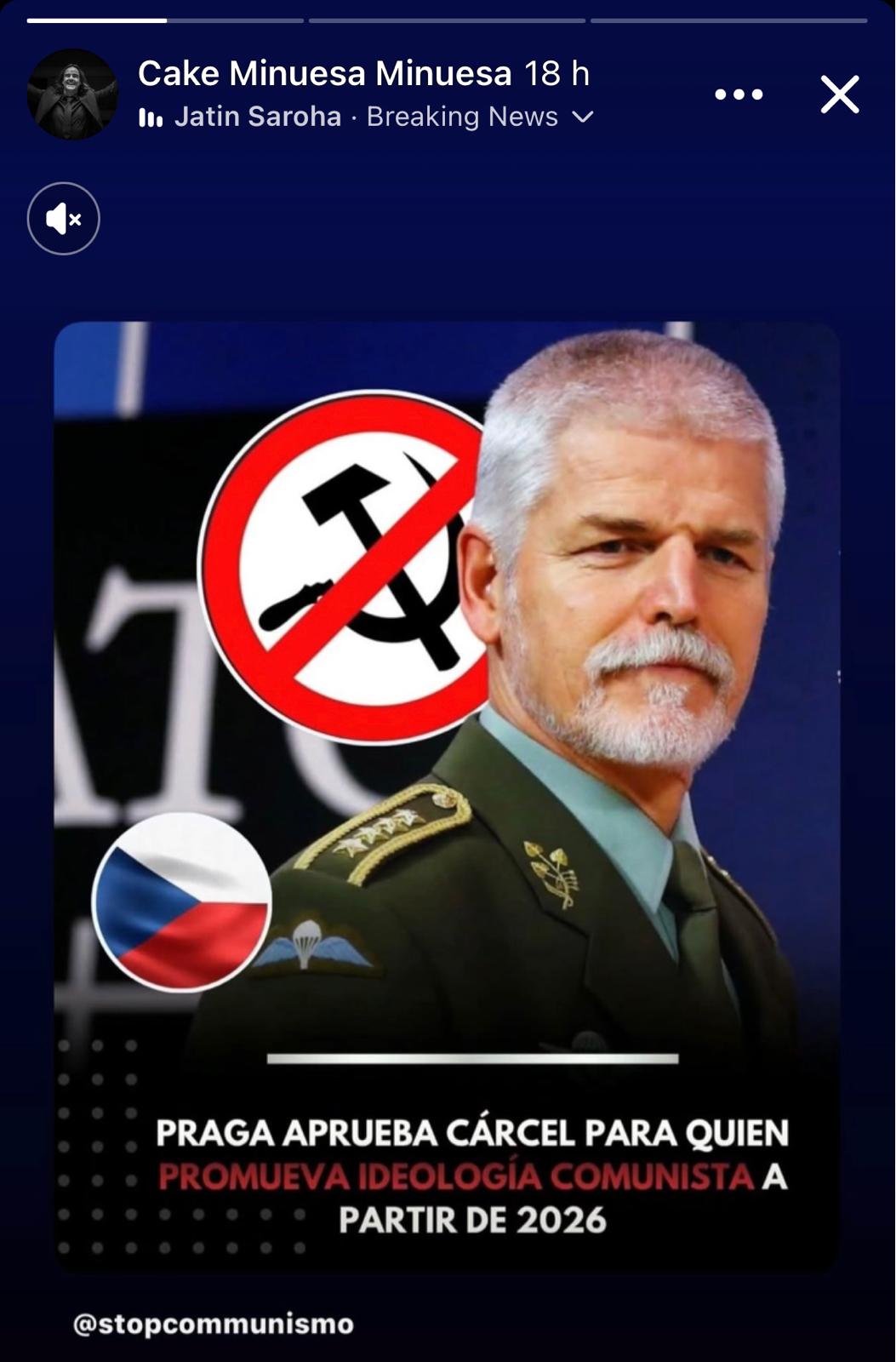Tap the @stopcommunismo mention
This screenshot has height=1362, width=896.
tap(213, 1324)
